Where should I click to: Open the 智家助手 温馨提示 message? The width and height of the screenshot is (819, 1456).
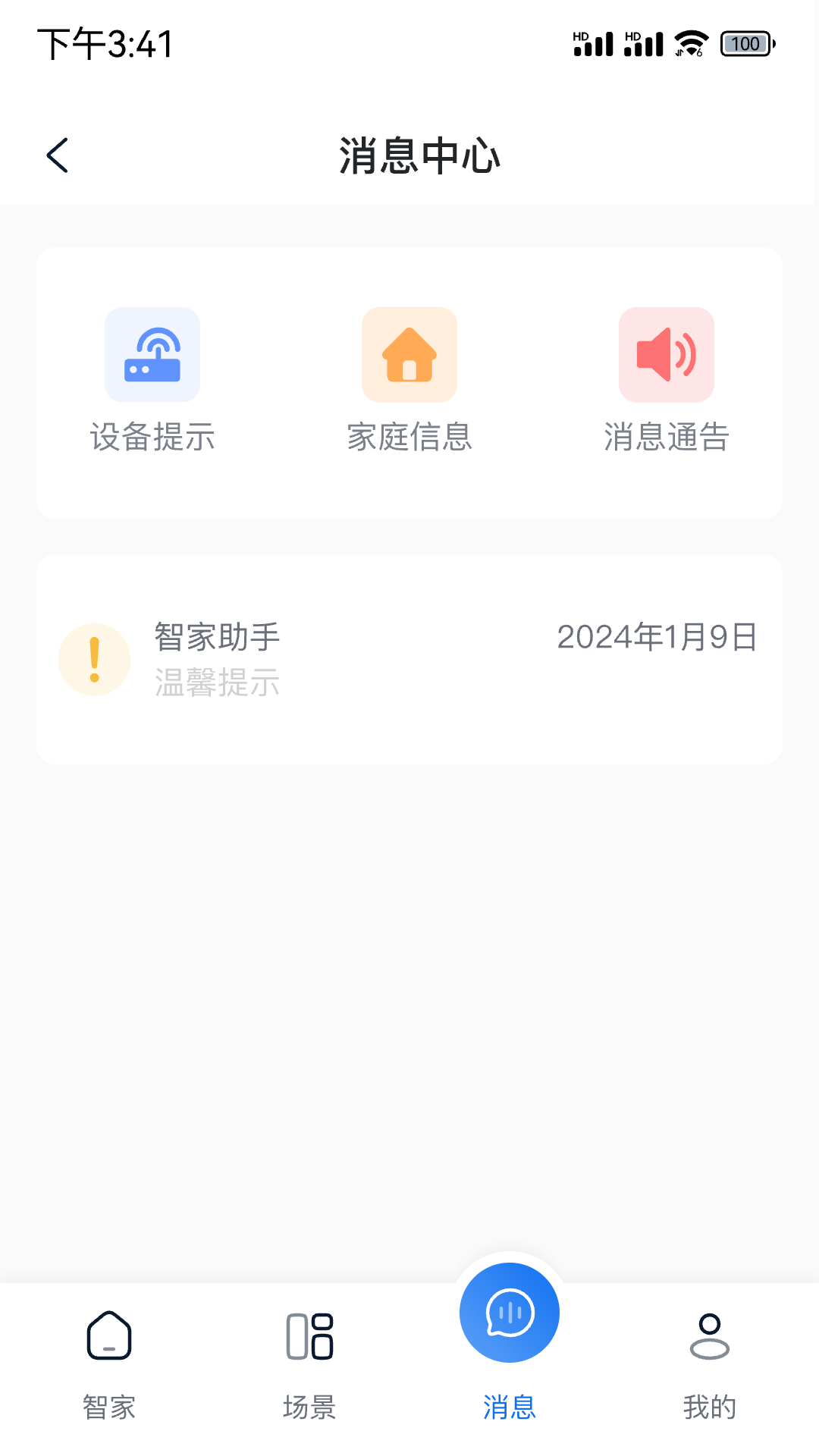point(409,659)
